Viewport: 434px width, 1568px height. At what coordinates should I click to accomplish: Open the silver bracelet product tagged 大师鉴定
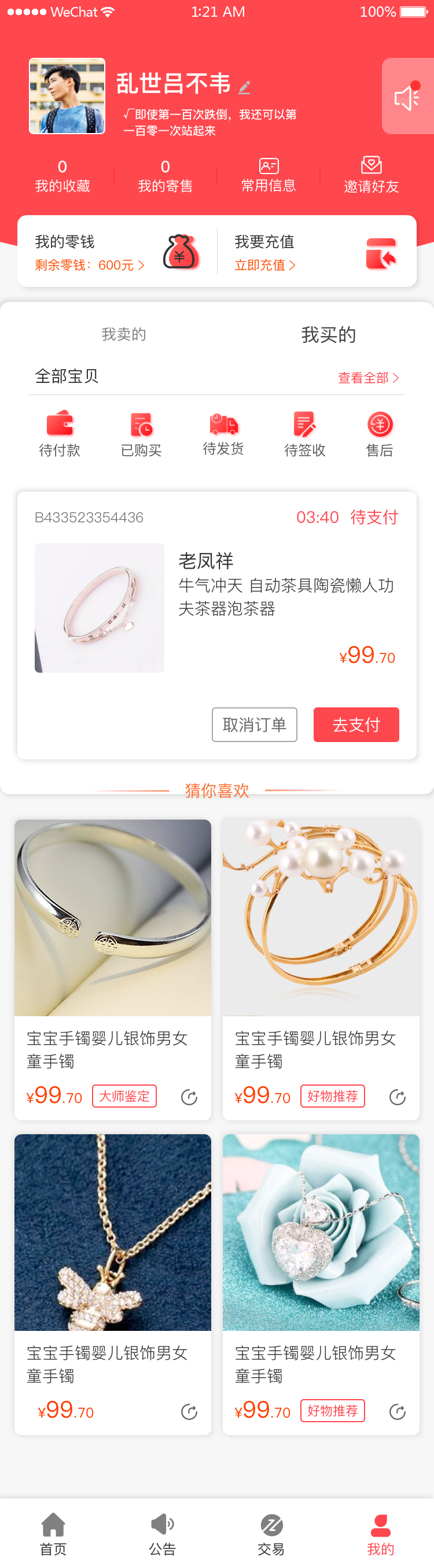tap(113, 968)
